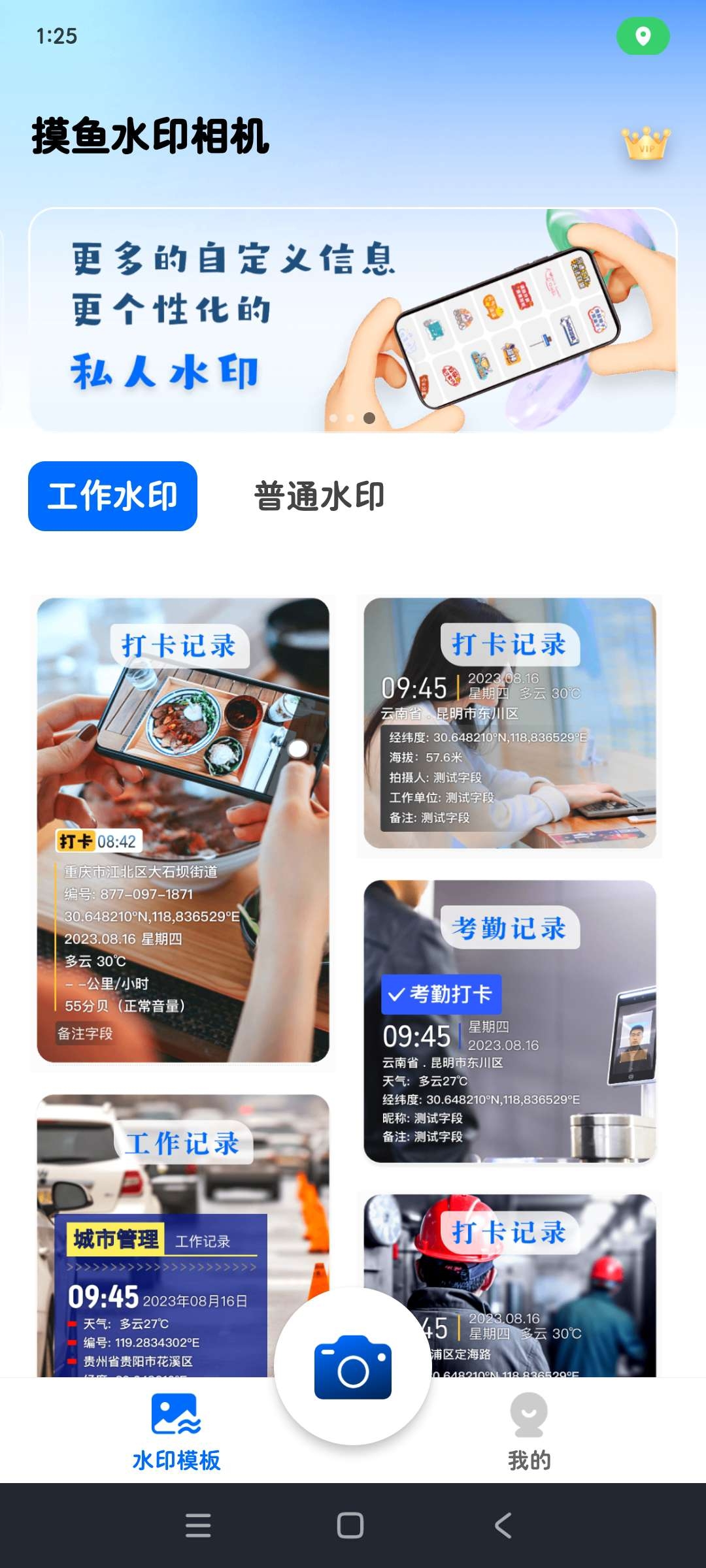Viewport: 706px width, 1568px height.
Task: Tap the system home button
Action: point(350,1526)
